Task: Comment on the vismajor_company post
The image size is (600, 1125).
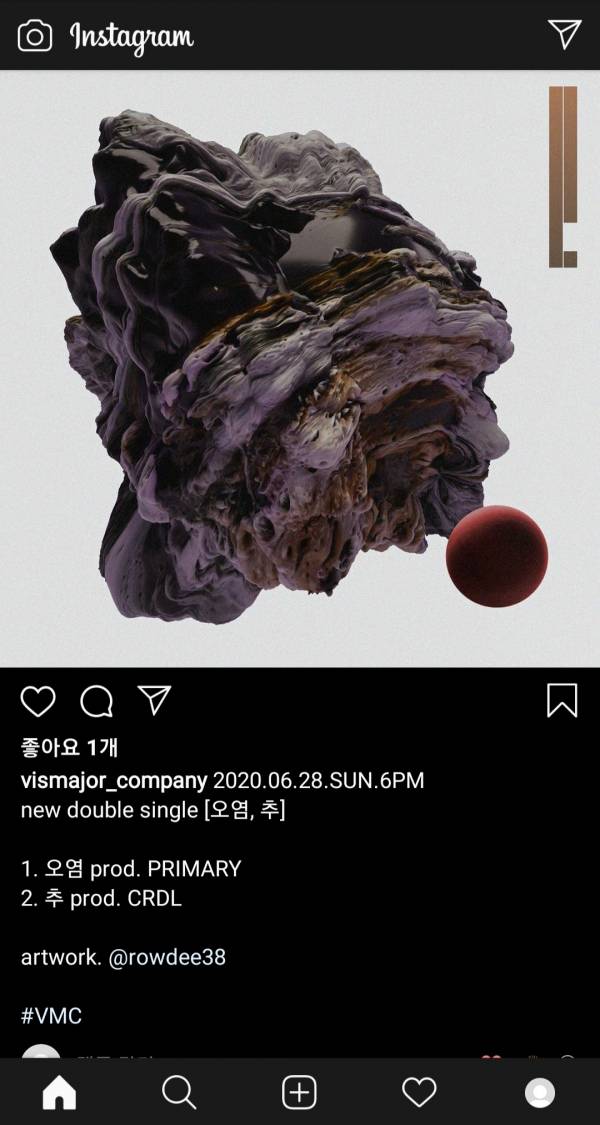Action: (x=96, y=701)
